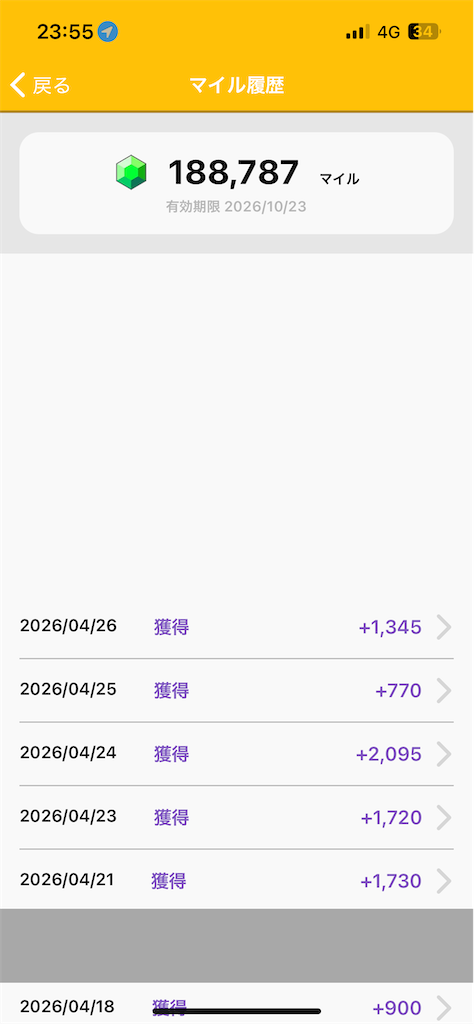The height and width of the screenshot is (1024, 474).
Task: Select the 2026/04/23 entry with +1,720 miles
Action: point(236,817)
